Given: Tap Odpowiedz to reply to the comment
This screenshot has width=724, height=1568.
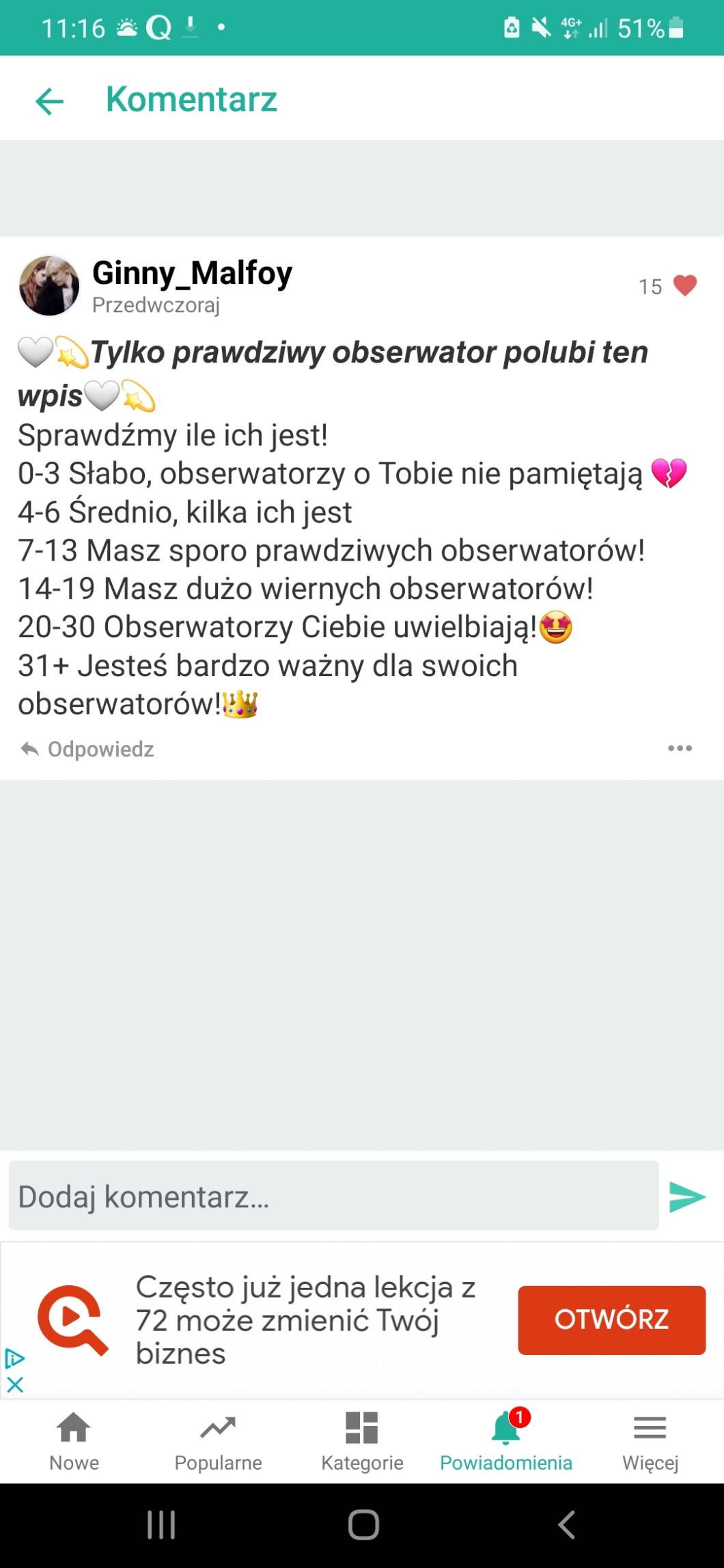Looking at the screenshot, I should [x=87, y=749].
